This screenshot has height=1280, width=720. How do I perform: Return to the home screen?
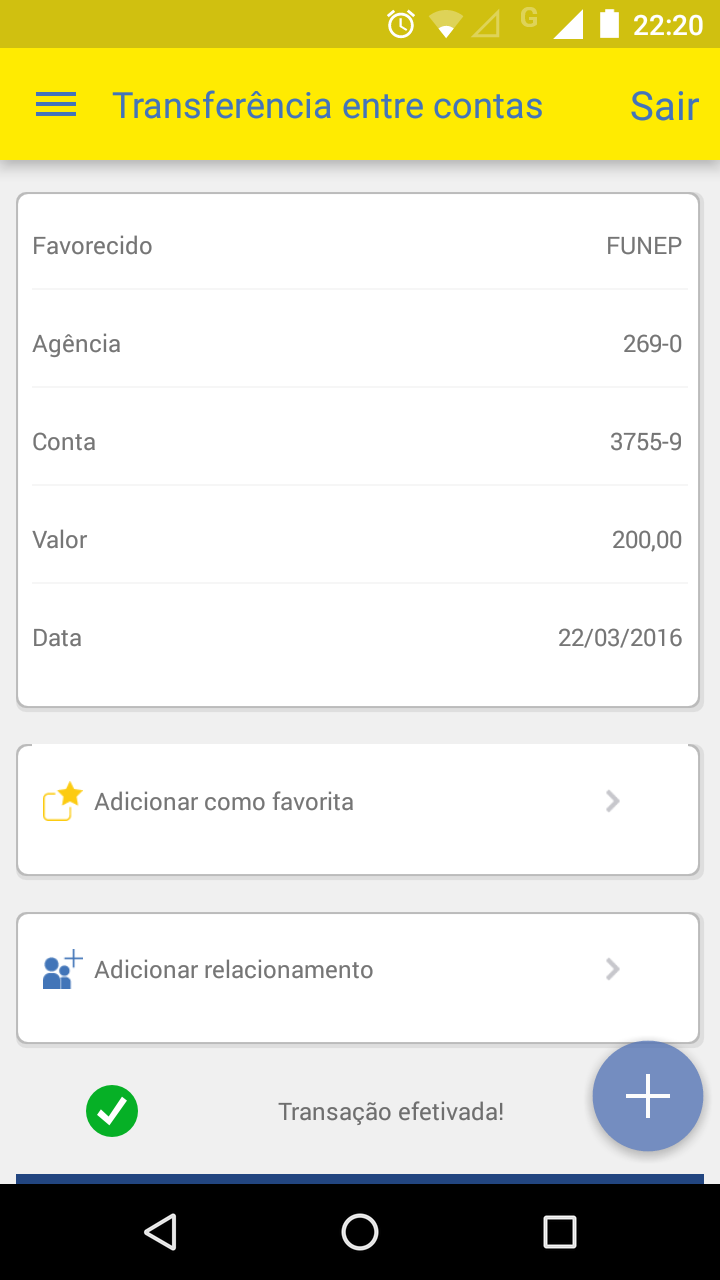[x=360, y=1232]
